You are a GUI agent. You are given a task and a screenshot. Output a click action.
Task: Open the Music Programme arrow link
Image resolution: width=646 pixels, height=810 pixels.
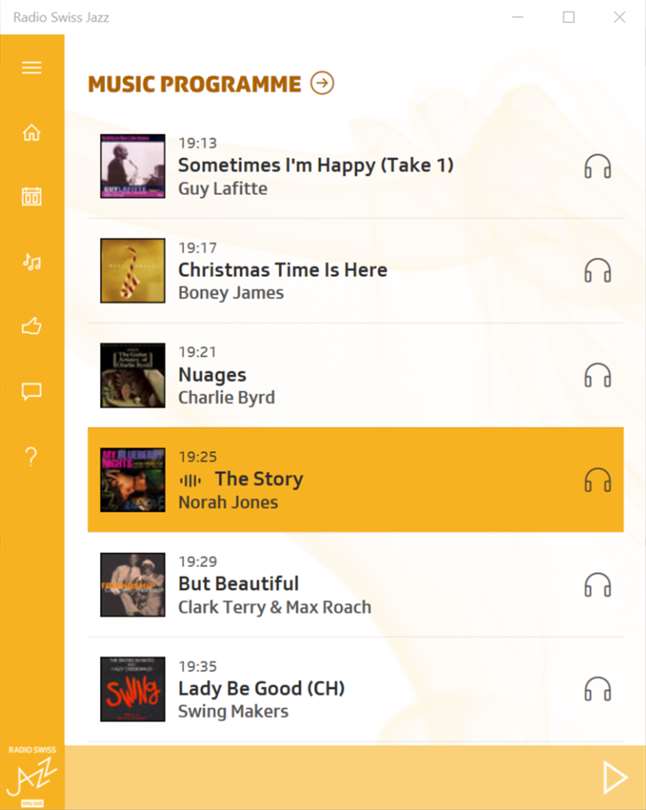point(322,84)
